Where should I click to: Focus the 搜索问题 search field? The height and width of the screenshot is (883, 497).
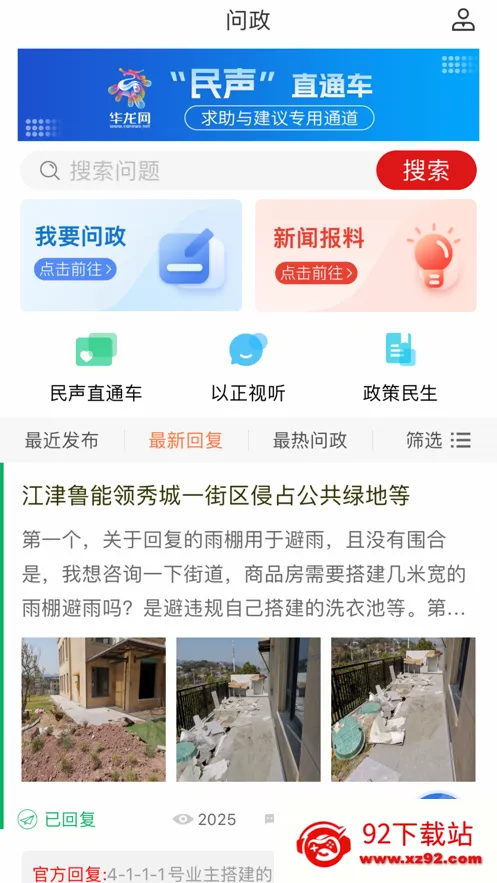point(198,170)
